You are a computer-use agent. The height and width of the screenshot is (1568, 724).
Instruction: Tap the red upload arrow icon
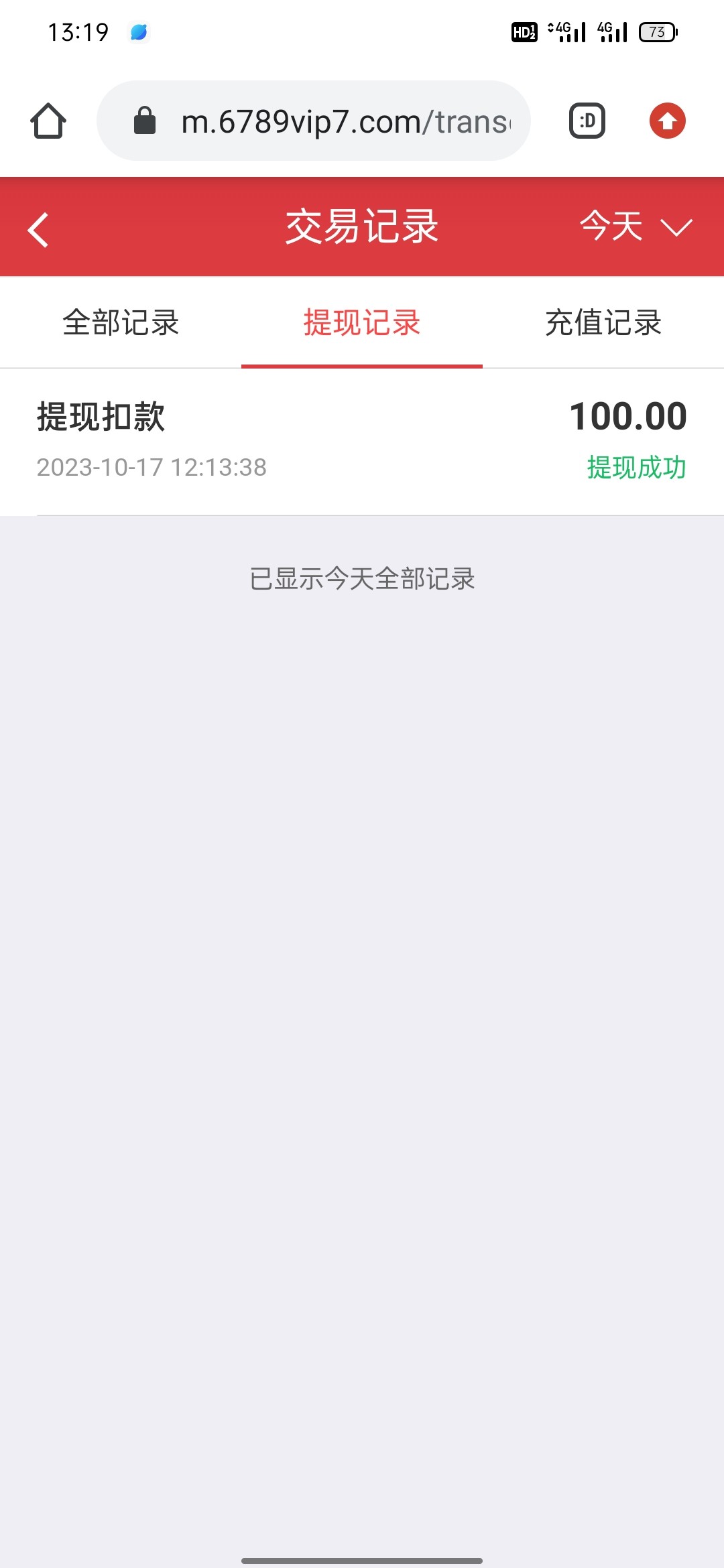point(667,121)
